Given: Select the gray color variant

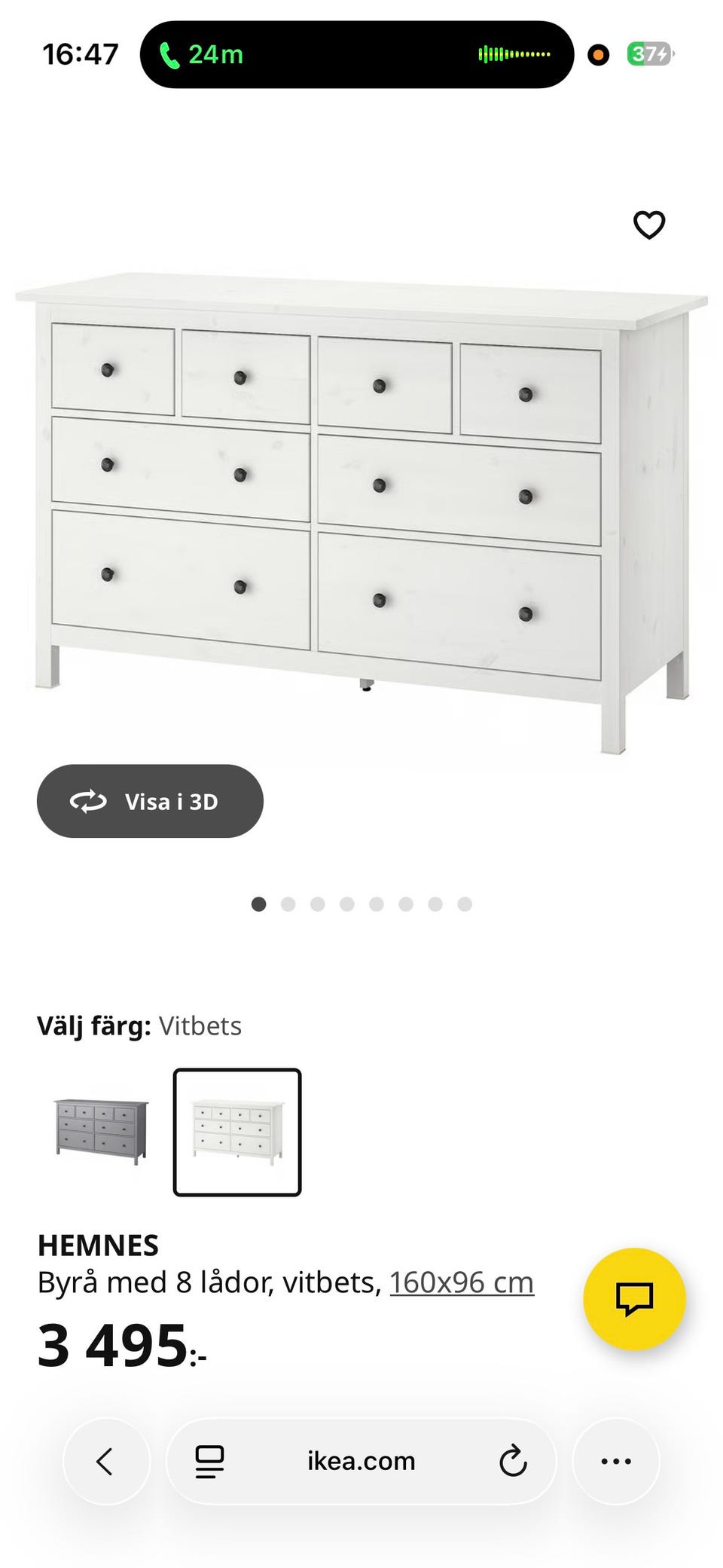Looking at the screenshot, I should click(102, 1132).
